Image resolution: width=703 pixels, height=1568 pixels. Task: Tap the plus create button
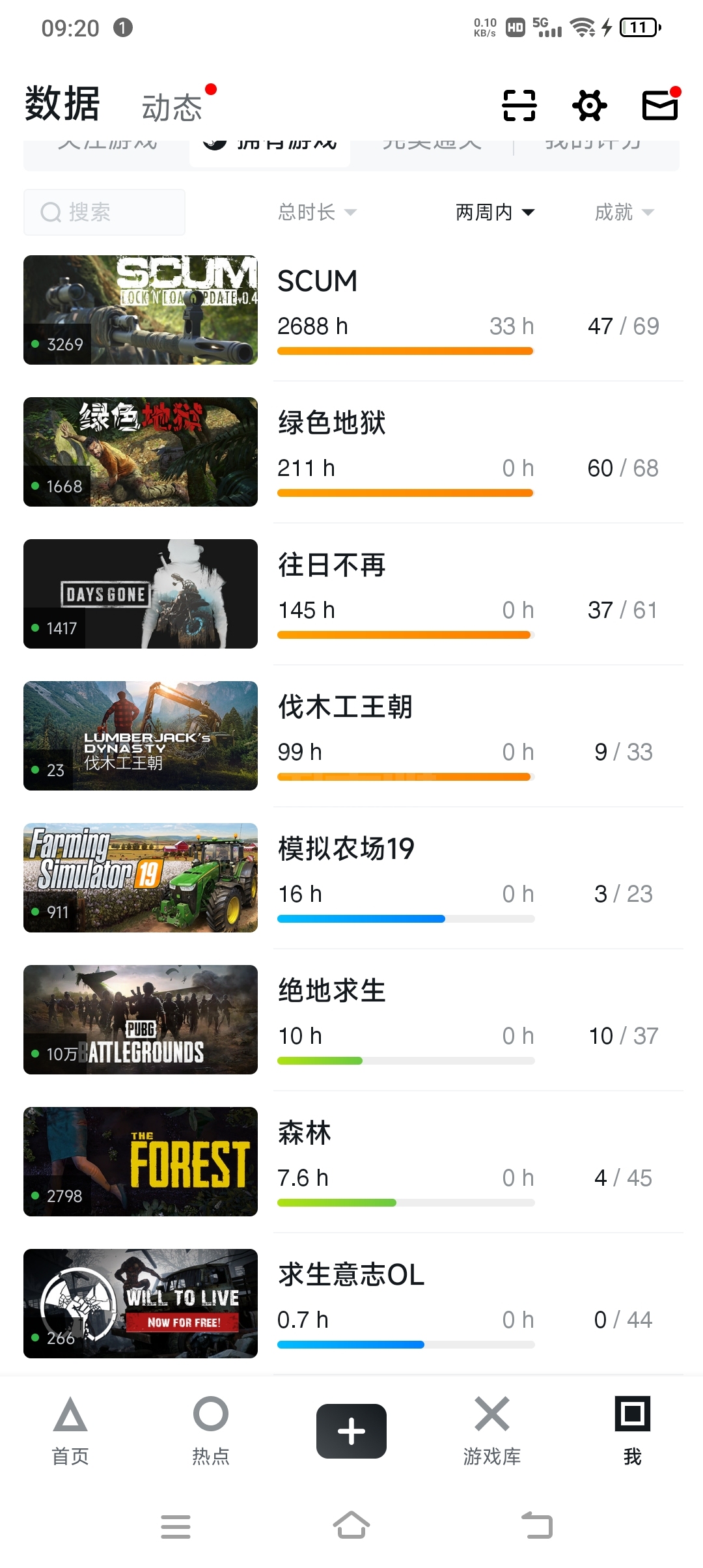(x=351, y=1431)
